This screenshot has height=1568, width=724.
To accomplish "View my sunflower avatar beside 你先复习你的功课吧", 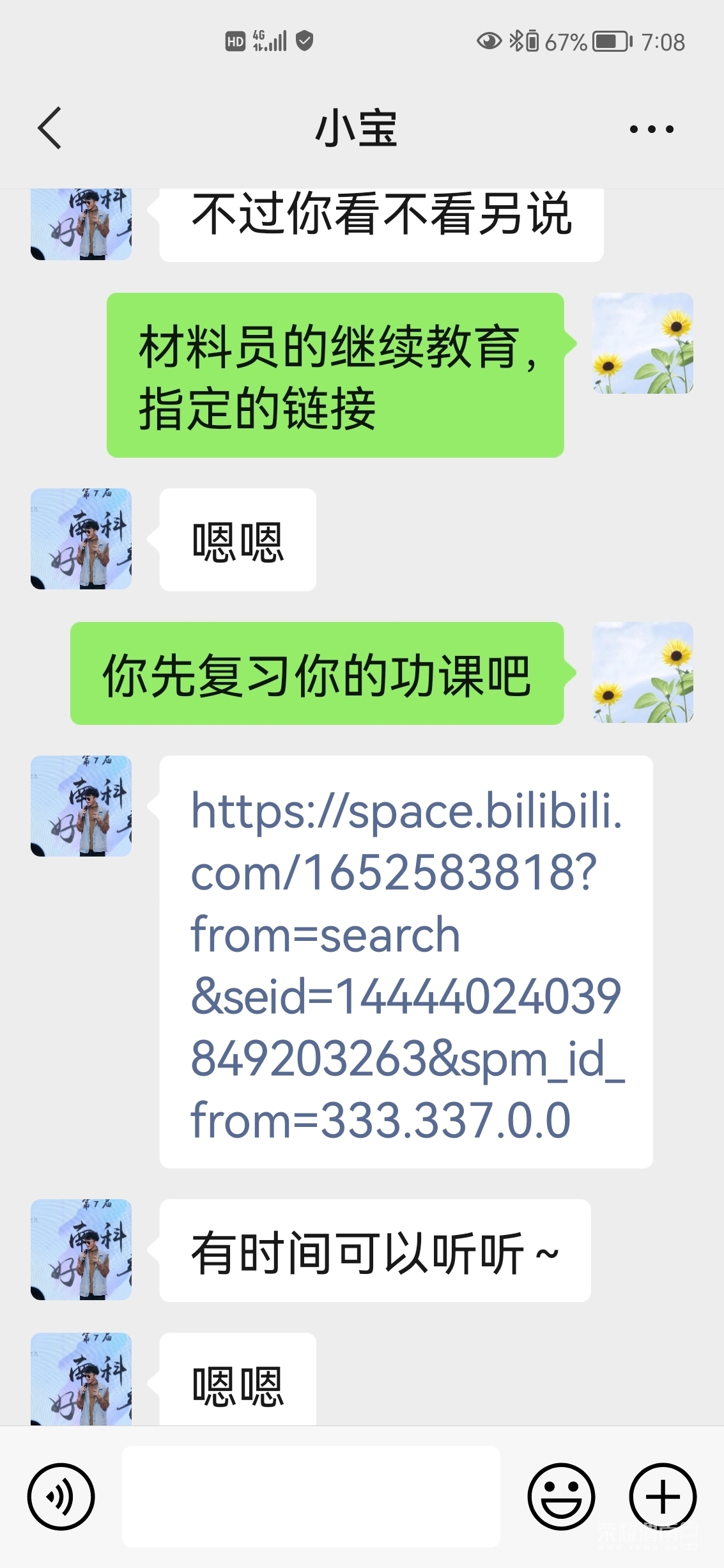I will tap(643, 672).
